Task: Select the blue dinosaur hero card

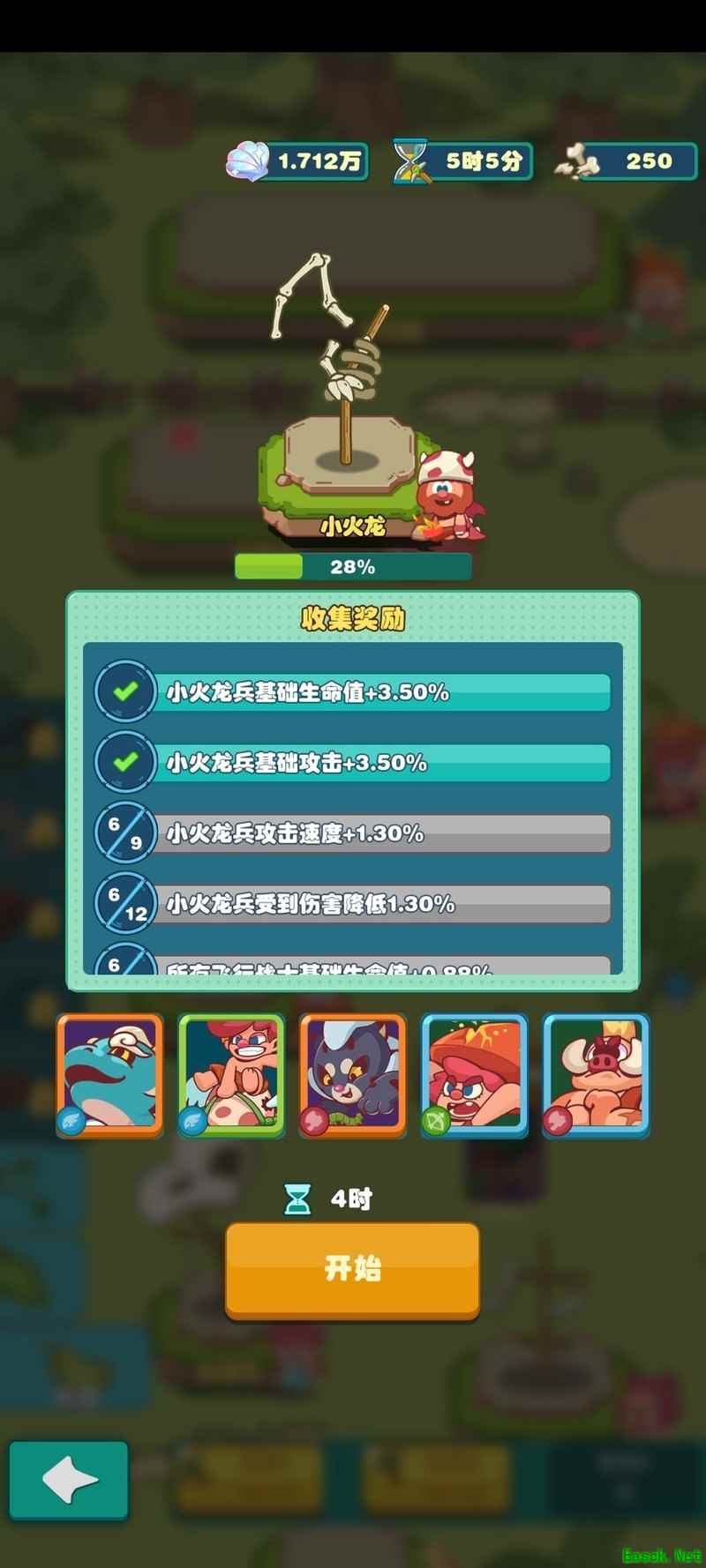Action: (x=110, y=1075)
